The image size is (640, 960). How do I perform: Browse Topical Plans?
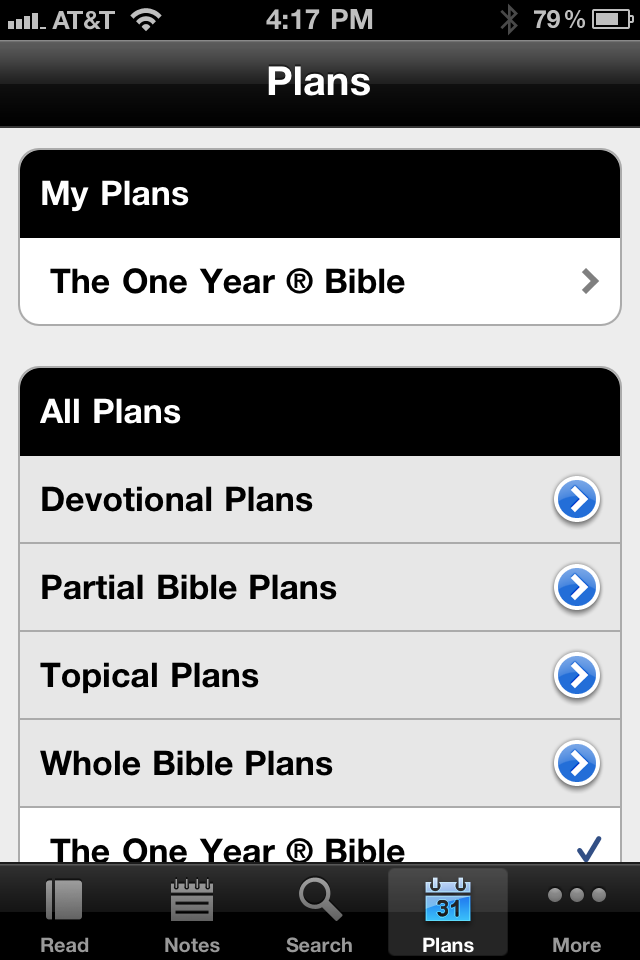click(320, 676)
